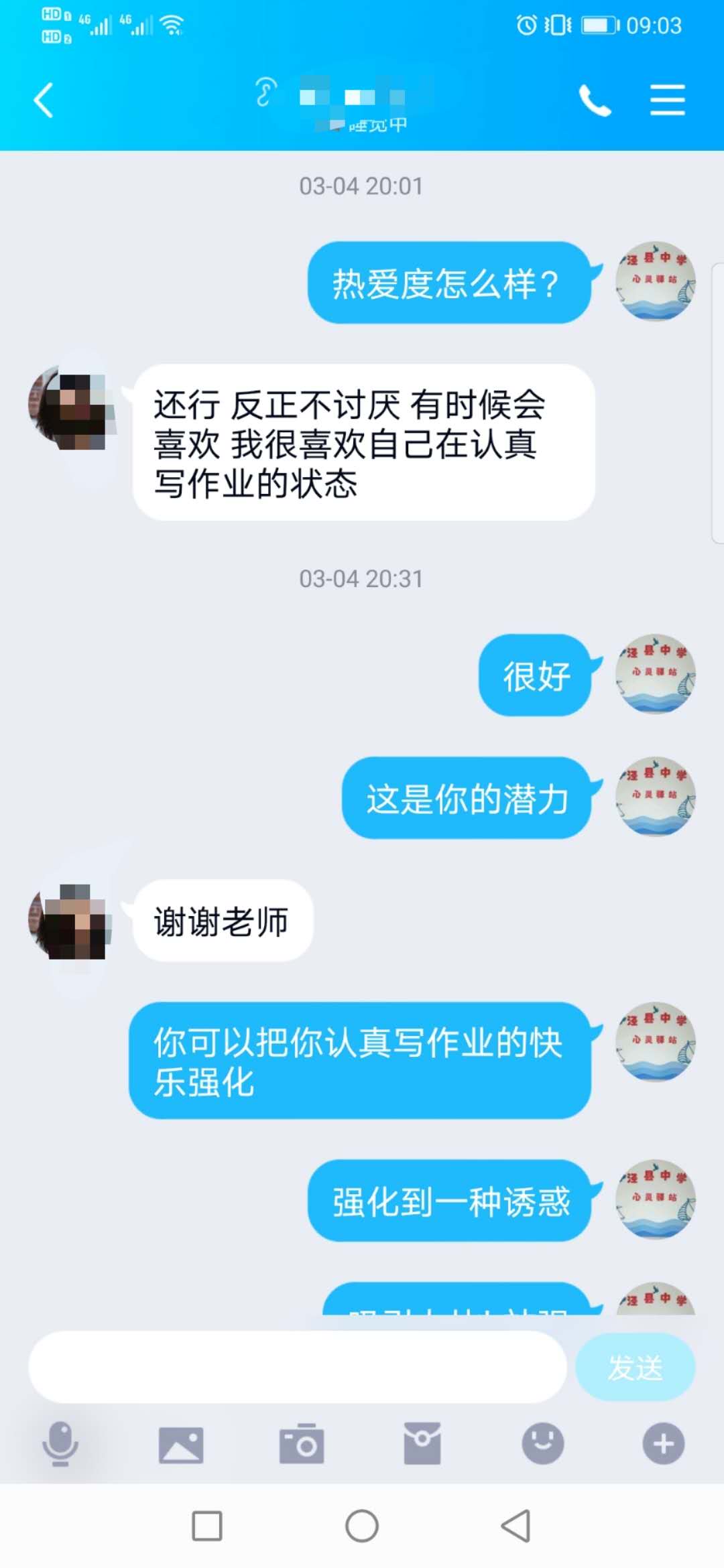
Task: Open the chat settings menu
Action: [x=667, y=101]
